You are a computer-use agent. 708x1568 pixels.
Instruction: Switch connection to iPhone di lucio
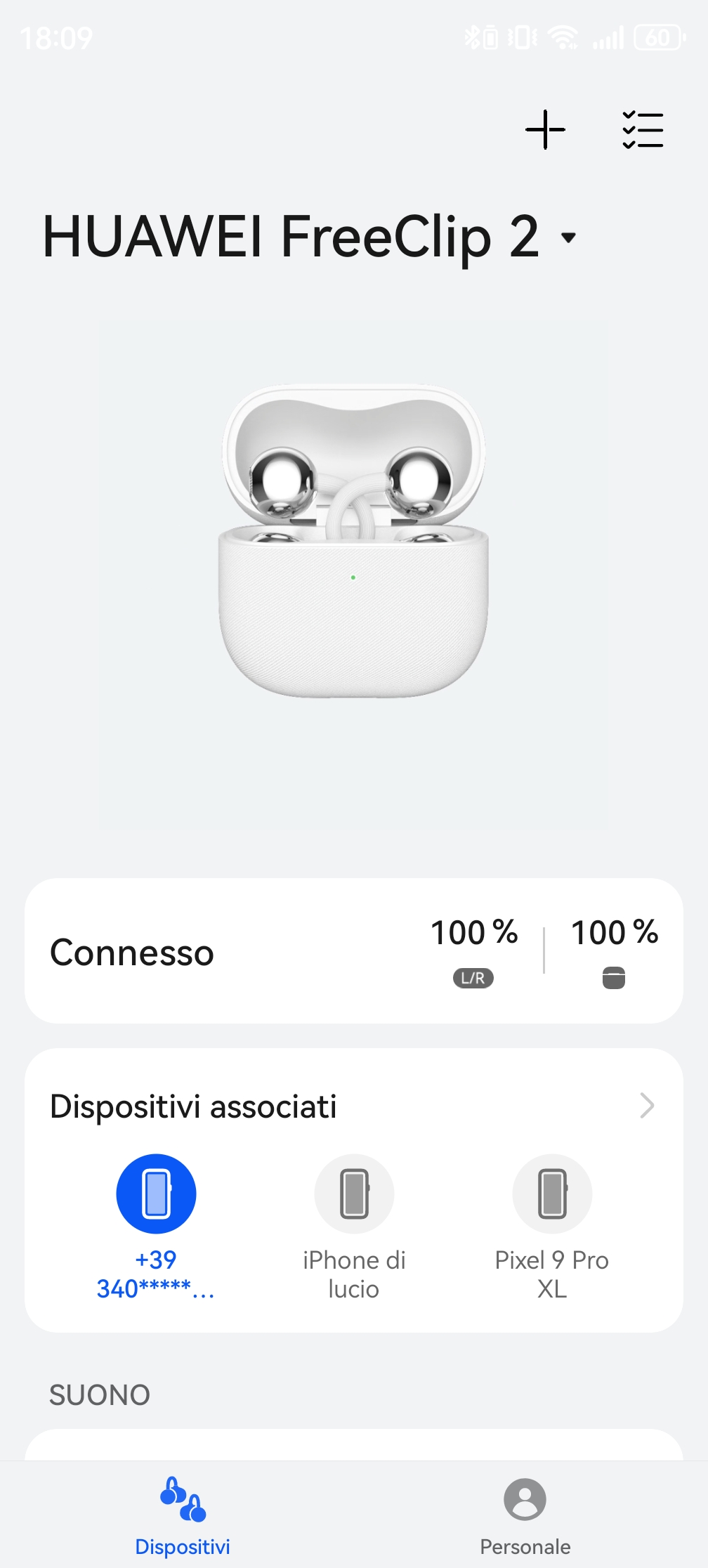click(x=354, y=1194)
